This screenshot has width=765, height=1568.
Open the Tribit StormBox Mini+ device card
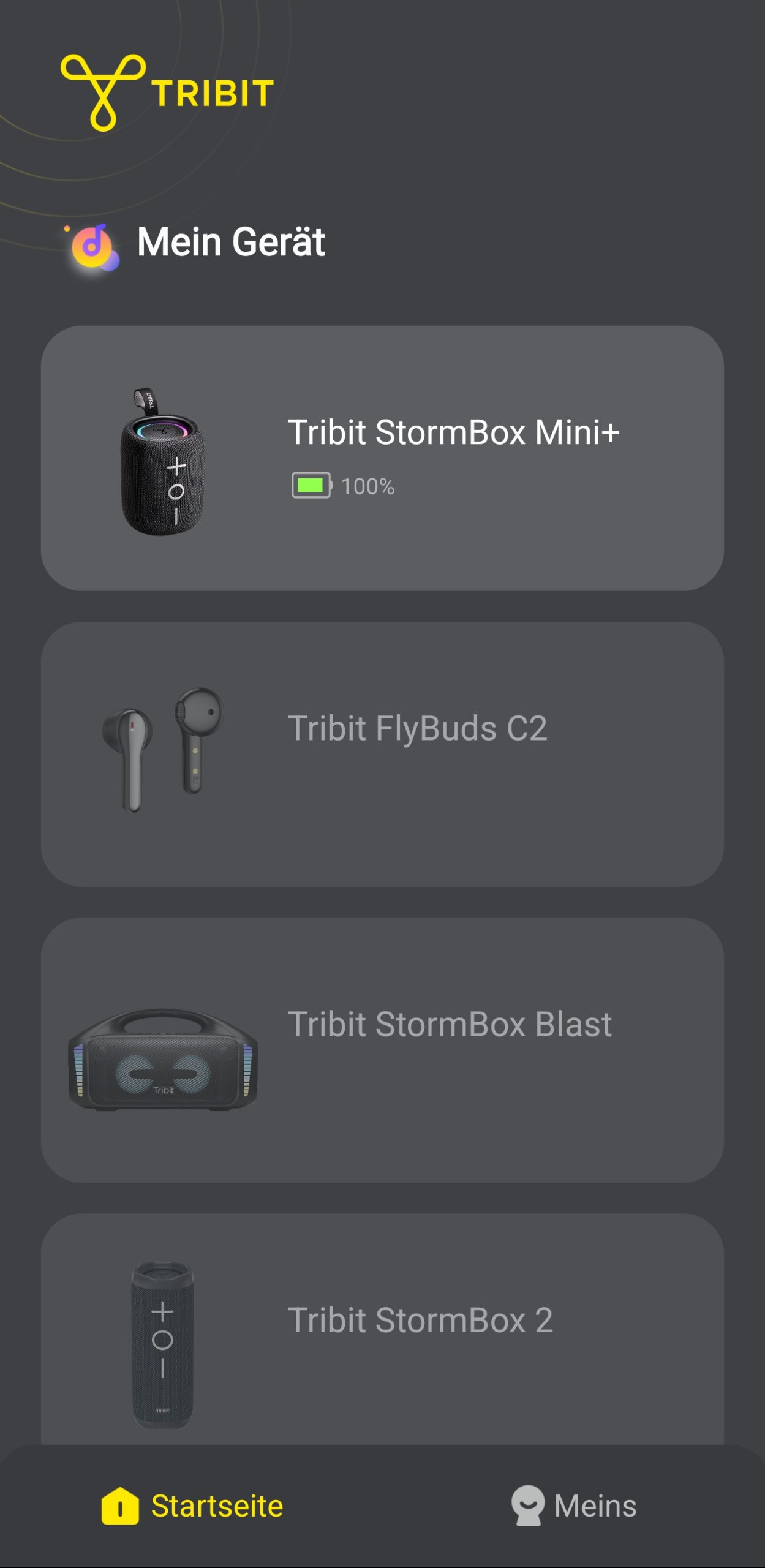click(382, 458)
